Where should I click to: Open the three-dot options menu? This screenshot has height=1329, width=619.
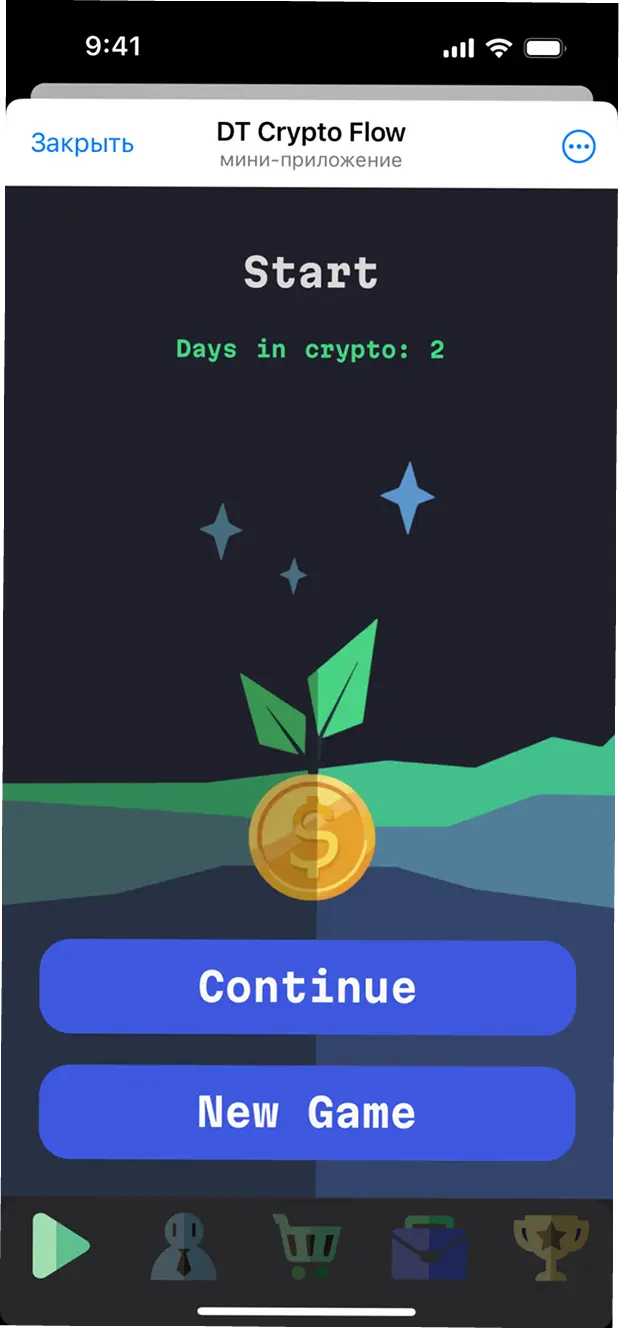(578, 147)
